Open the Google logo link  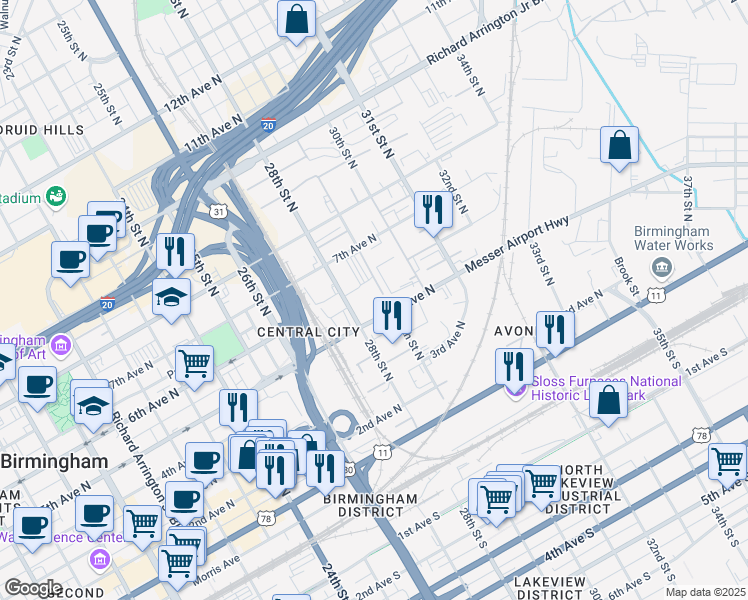click(x=34, y=587)
